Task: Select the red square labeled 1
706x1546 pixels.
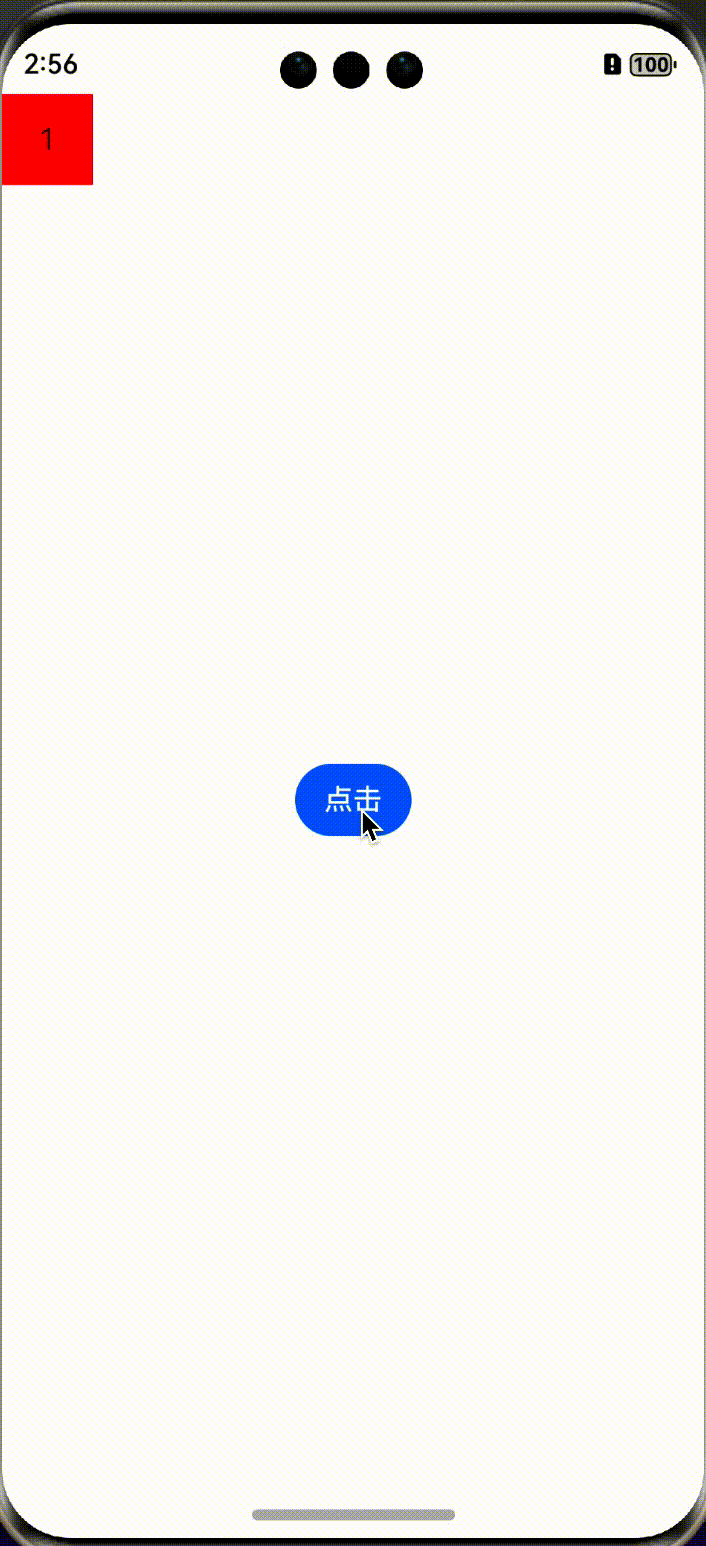Action: [x=47, y=140]
